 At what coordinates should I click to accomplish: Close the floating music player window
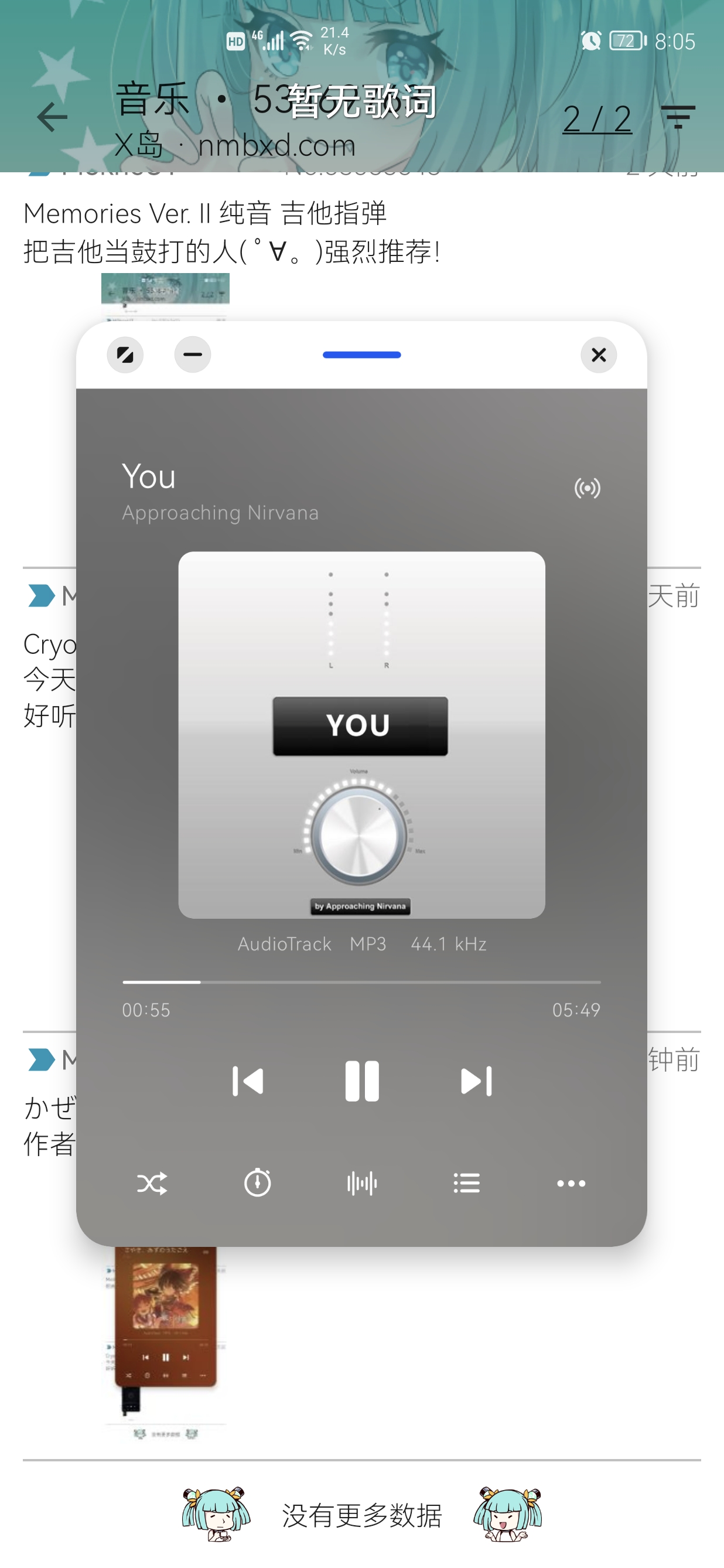point(598,355)
